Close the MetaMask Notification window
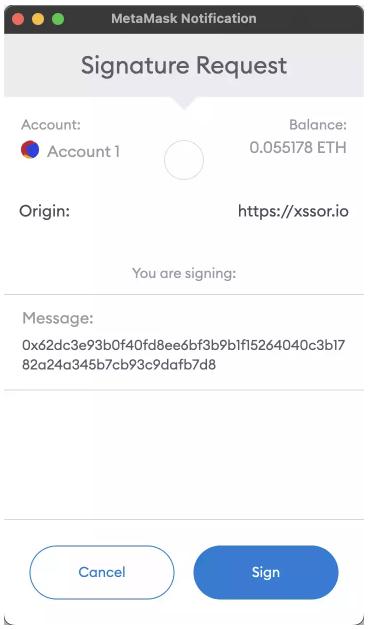Screen dimensions: 373x629 point(18,19)
